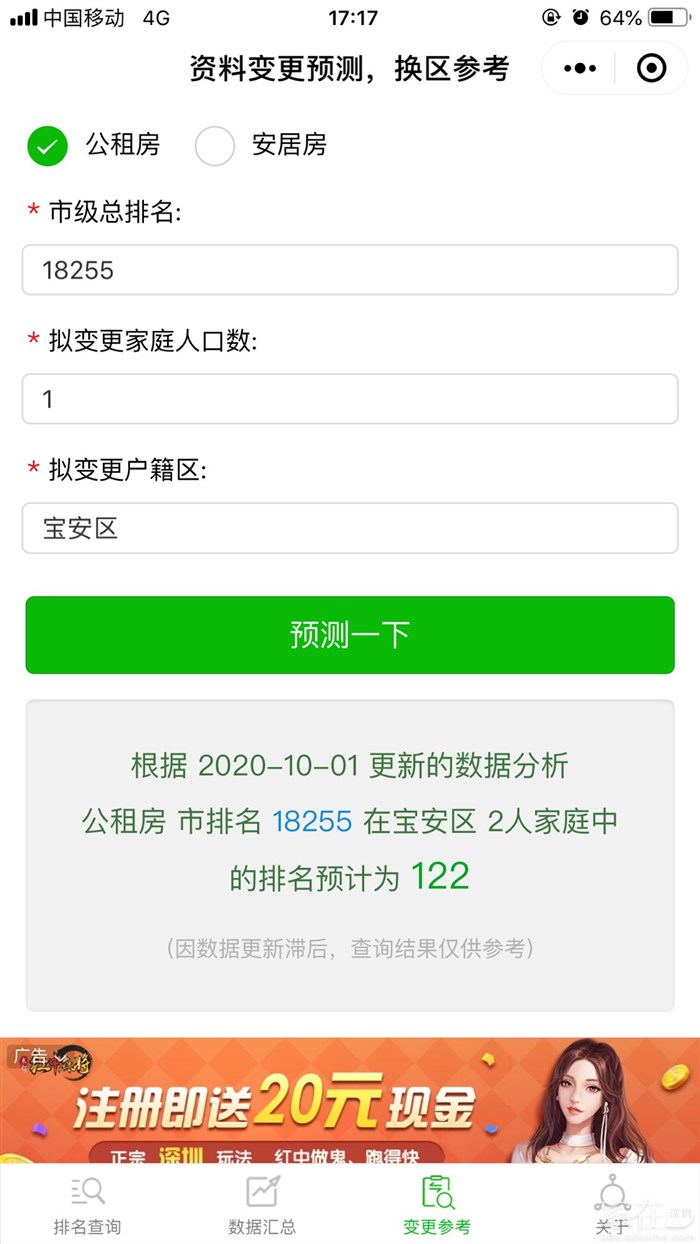The image size is (700, 1244).
Task: Edit the 拟变更家庭人口数 field
Action: point(350,399)
